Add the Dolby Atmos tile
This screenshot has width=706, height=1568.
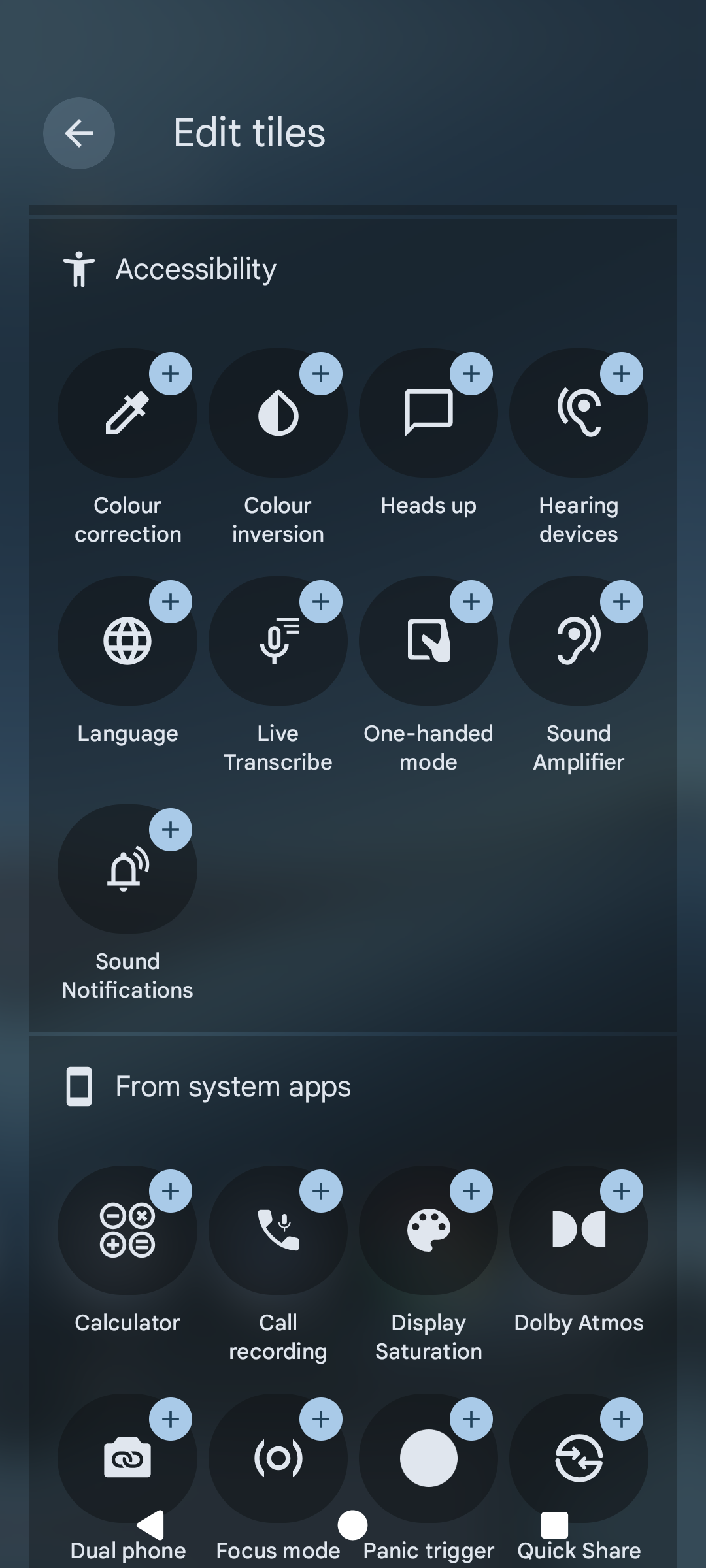click(x=622, y=1191)
